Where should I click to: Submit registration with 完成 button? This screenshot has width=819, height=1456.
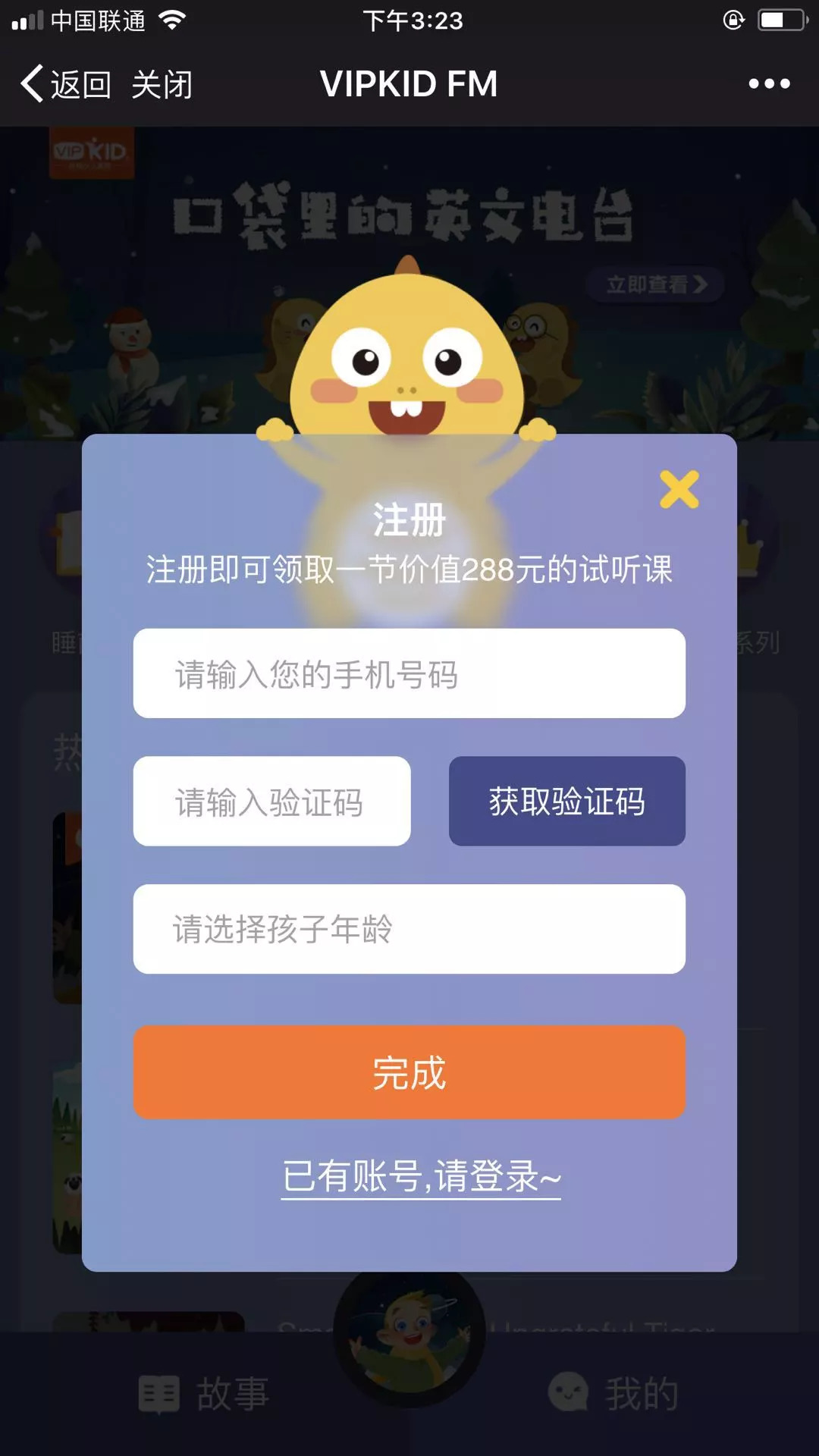[x=409, y=1072]
